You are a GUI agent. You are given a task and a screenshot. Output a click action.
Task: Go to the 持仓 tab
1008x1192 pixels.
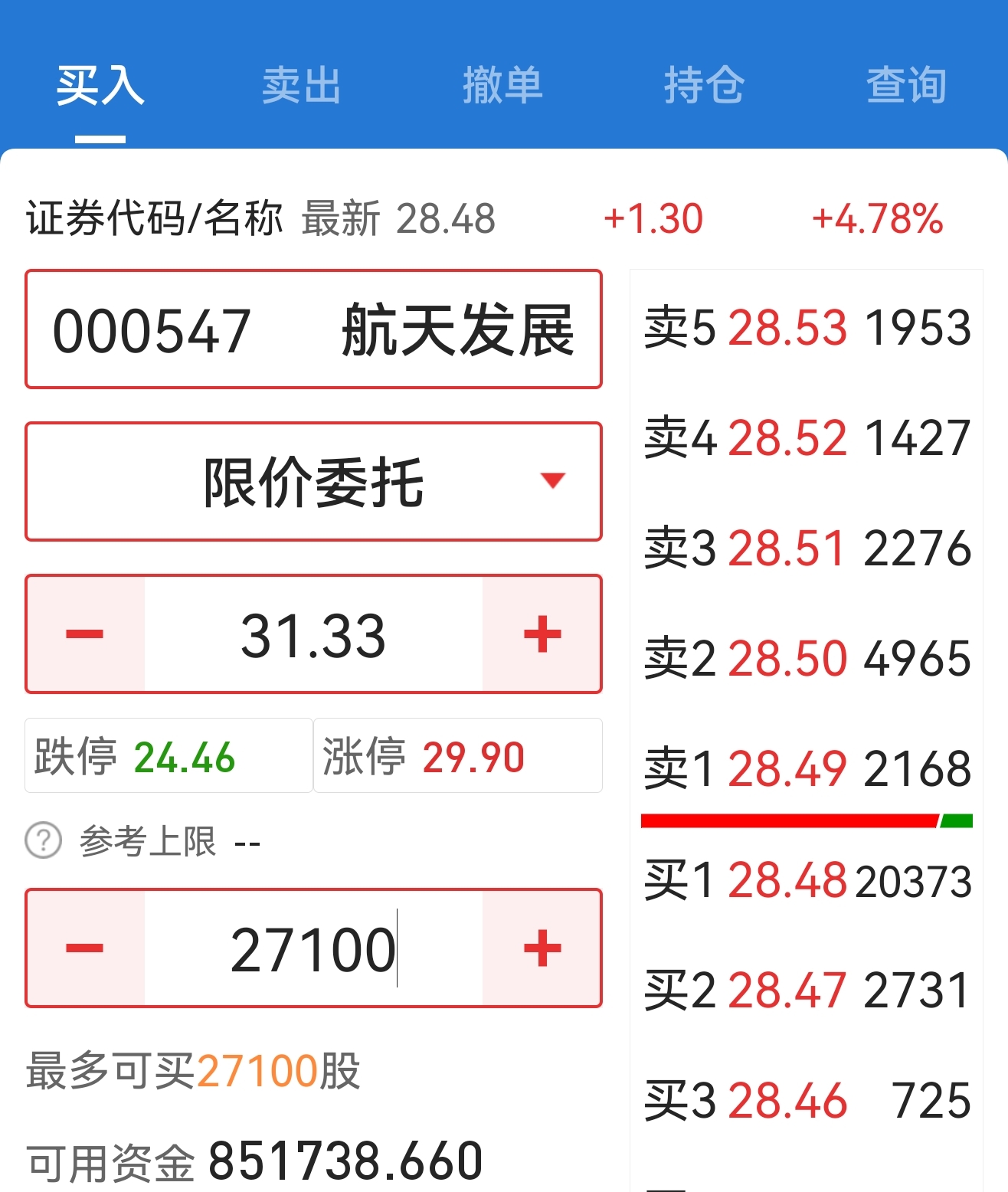[x=704, y=85]
